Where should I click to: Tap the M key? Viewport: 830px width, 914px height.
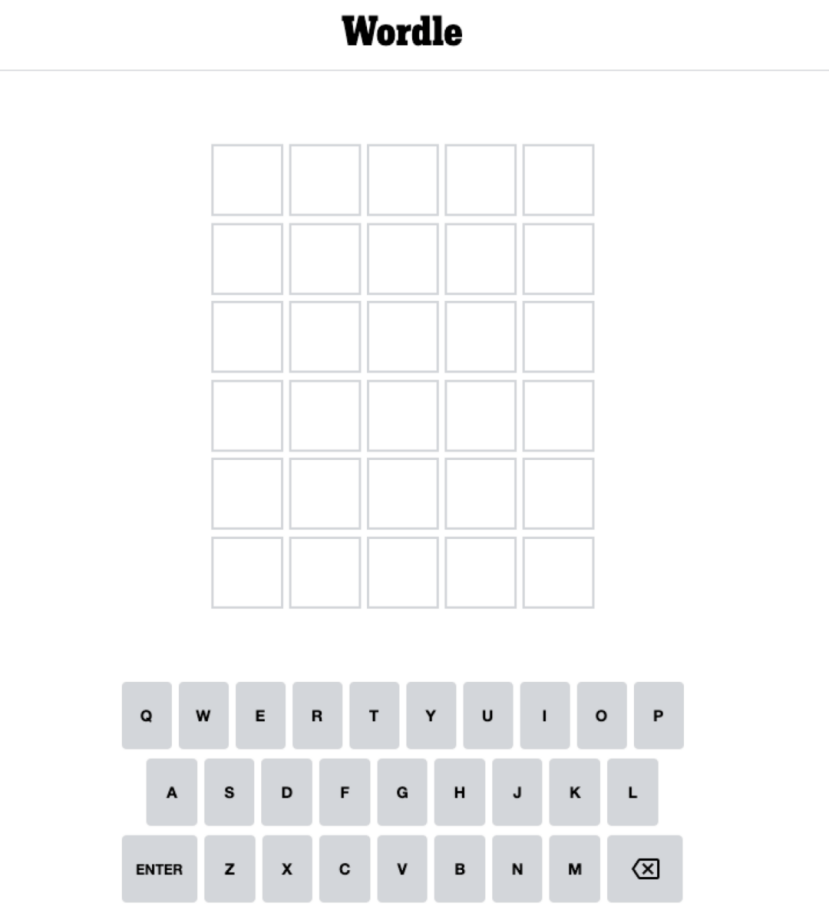[574, 869]
